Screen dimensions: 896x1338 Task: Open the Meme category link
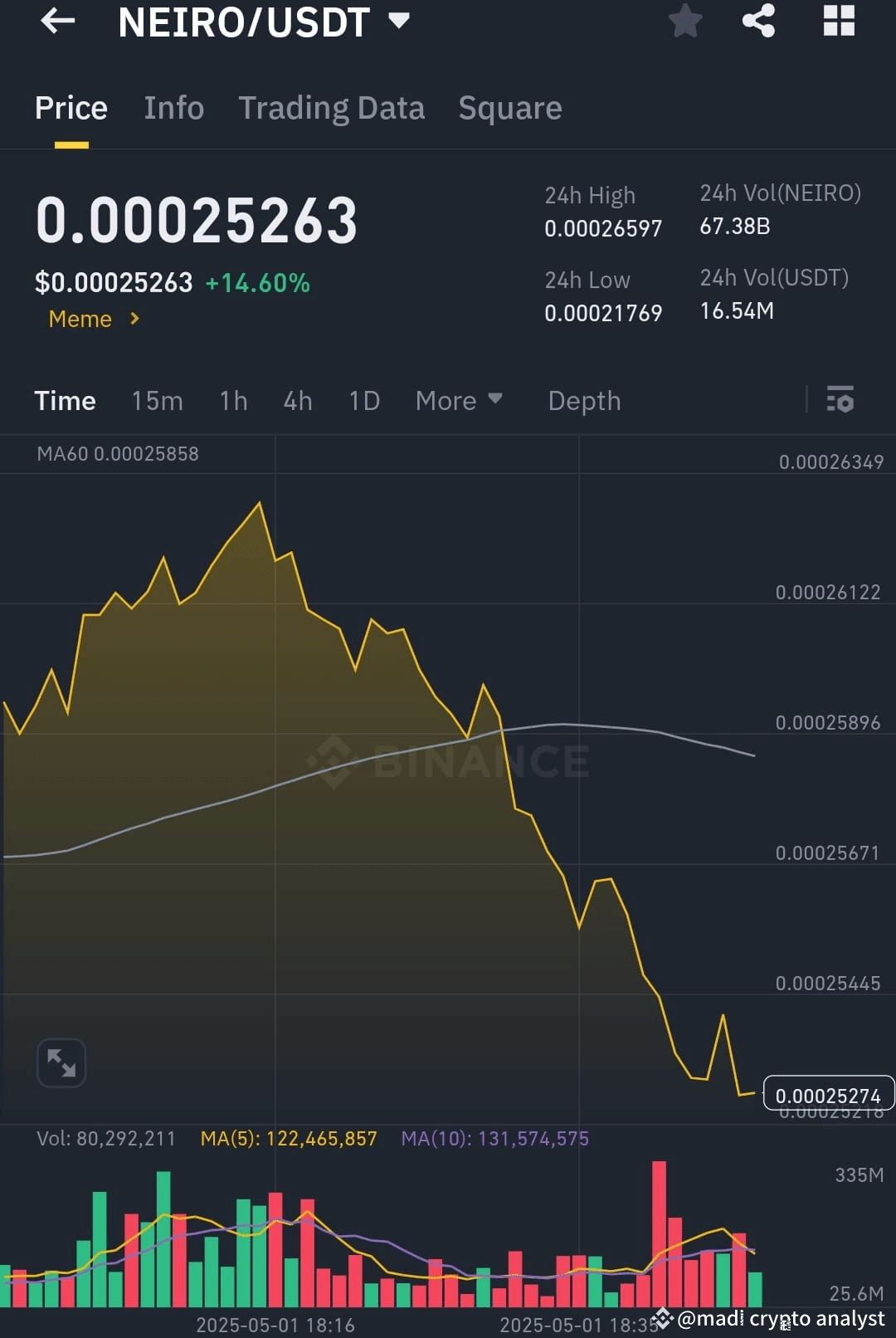(91, 319)
